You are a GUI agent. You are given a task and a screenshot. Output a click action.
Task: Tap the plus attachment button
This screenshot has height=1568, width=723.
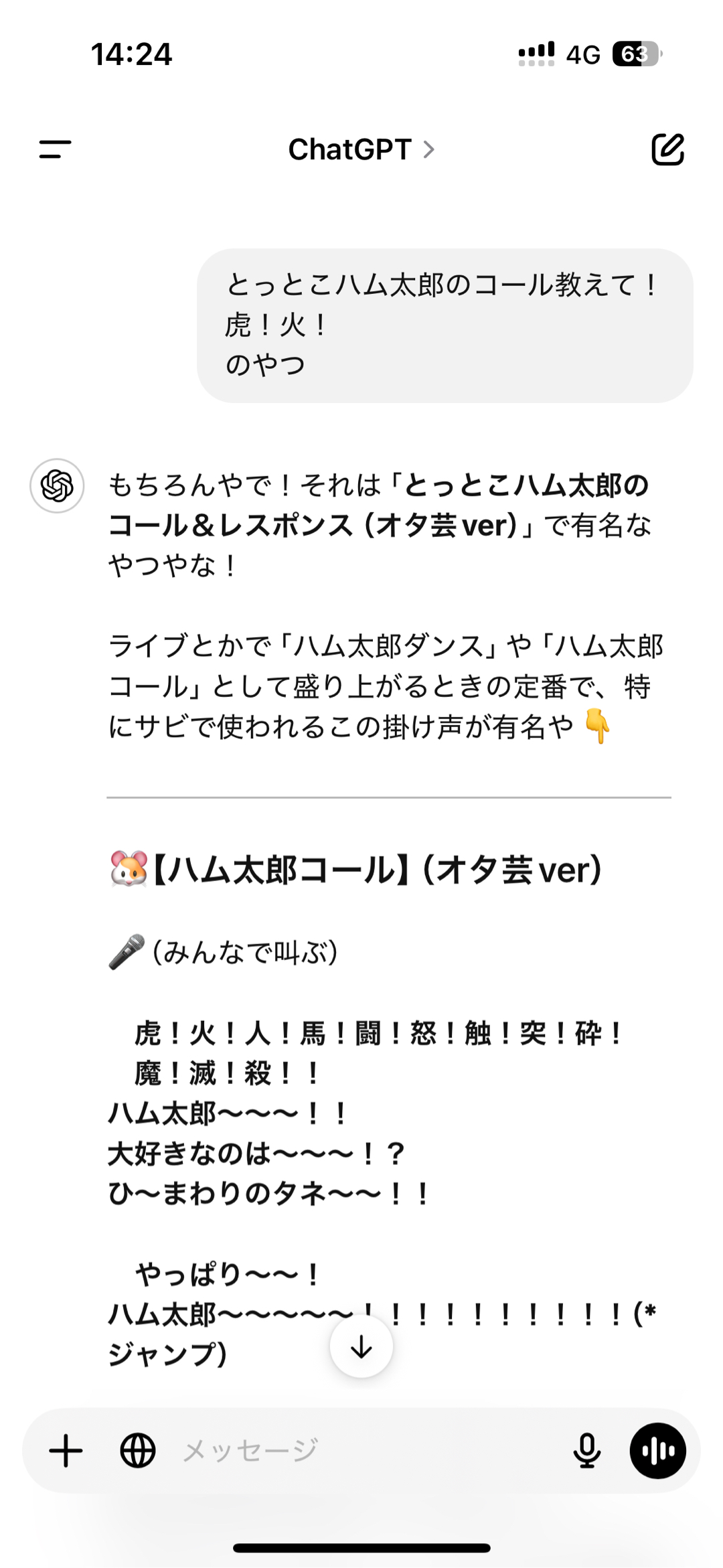66,1451
